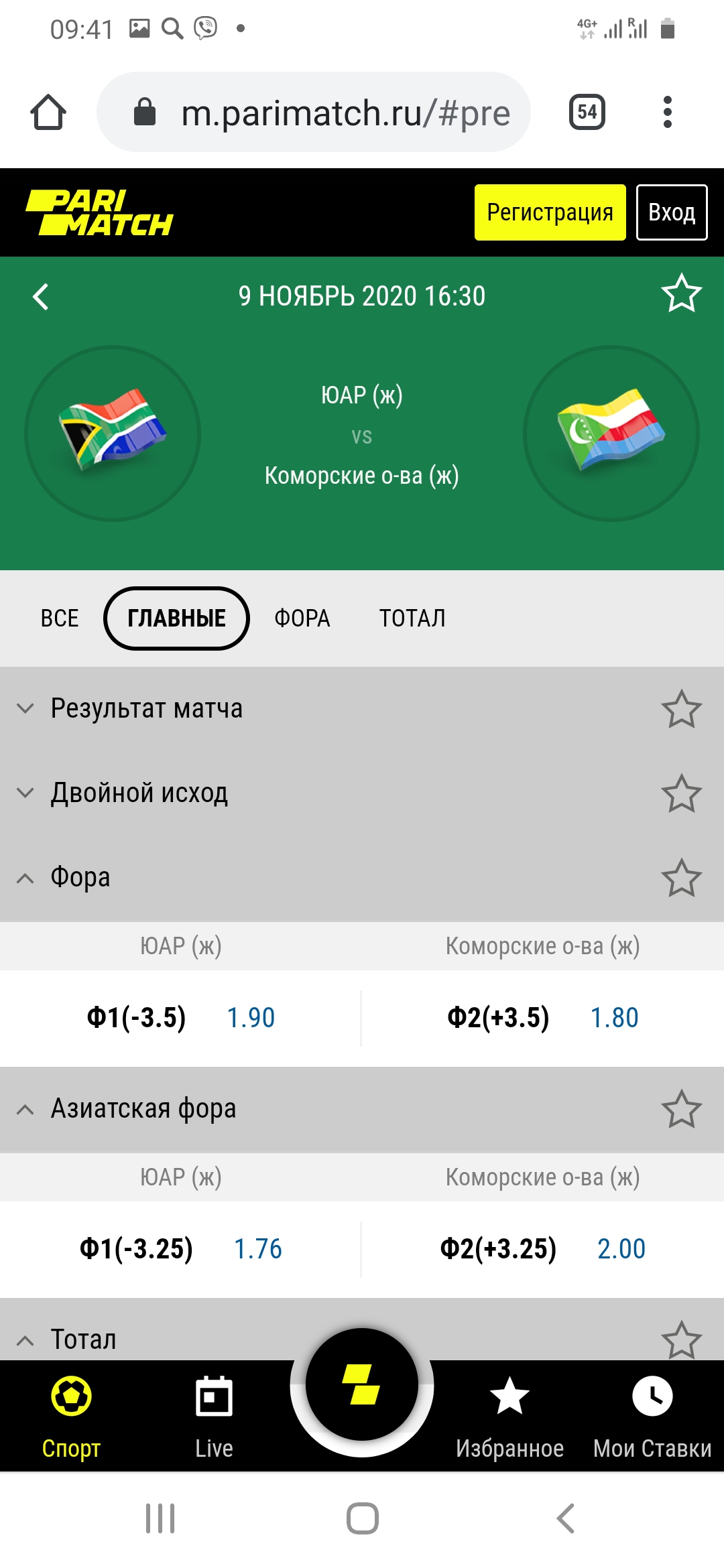Go back to the previous match list
The height and width of the screenshot is (1568, 724).
point(41,296)
